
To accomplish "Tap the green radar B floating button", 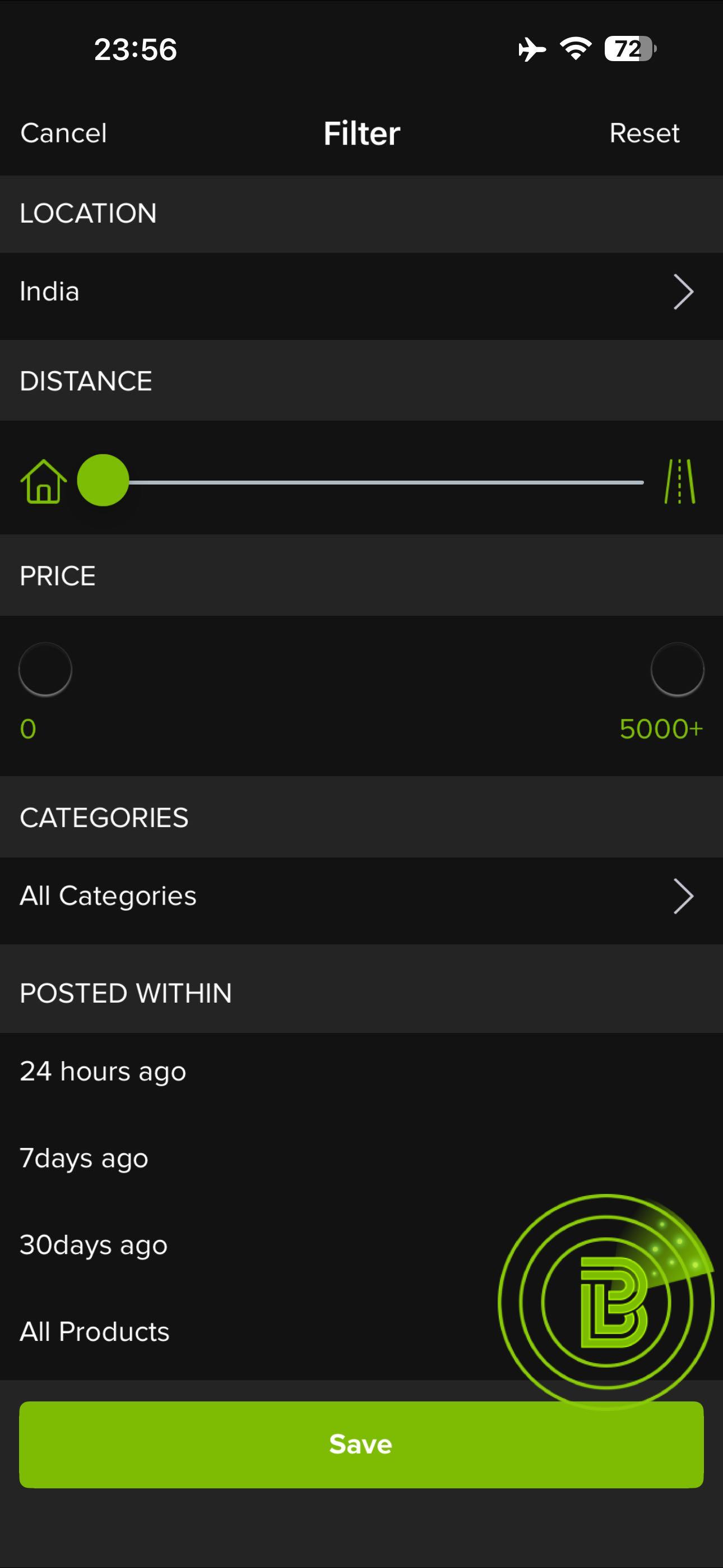I will click(606, 1302).
